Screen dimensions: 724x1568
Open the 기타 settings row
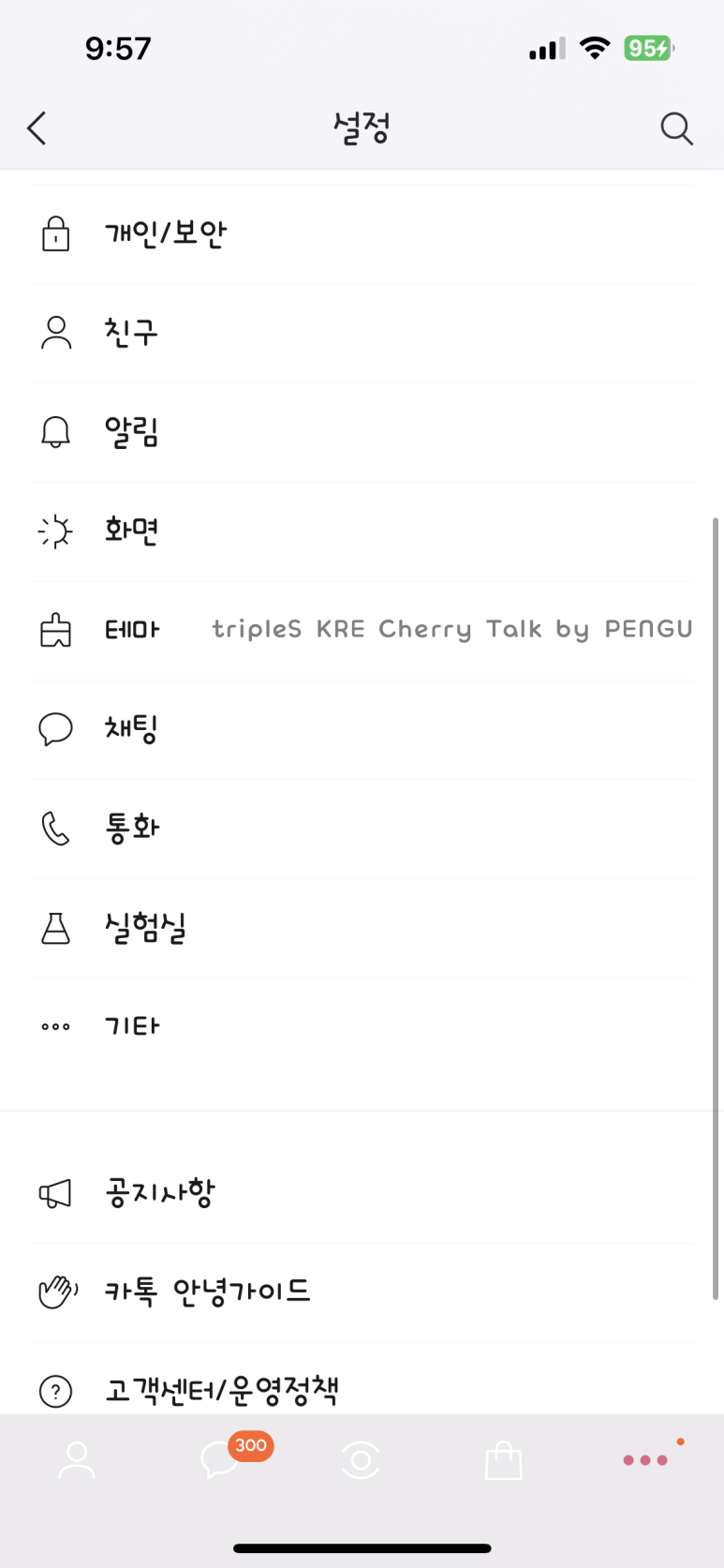point(362,1027)
